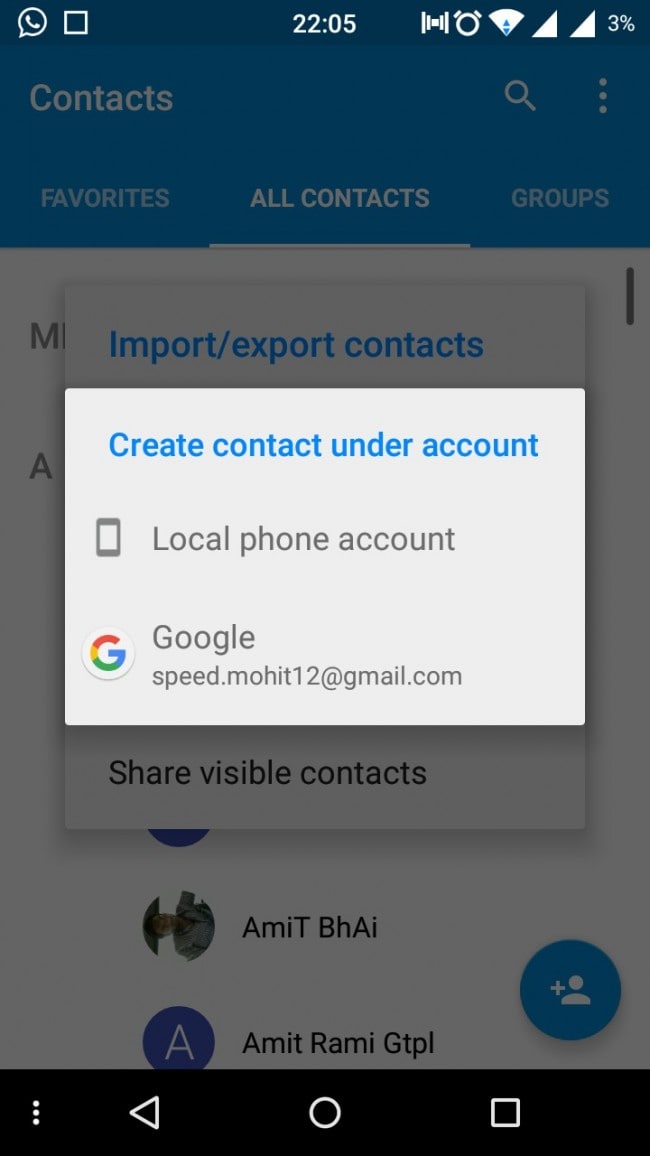Switch to the Groups tab
The image size is (650, 1156).
pos(559,198)
